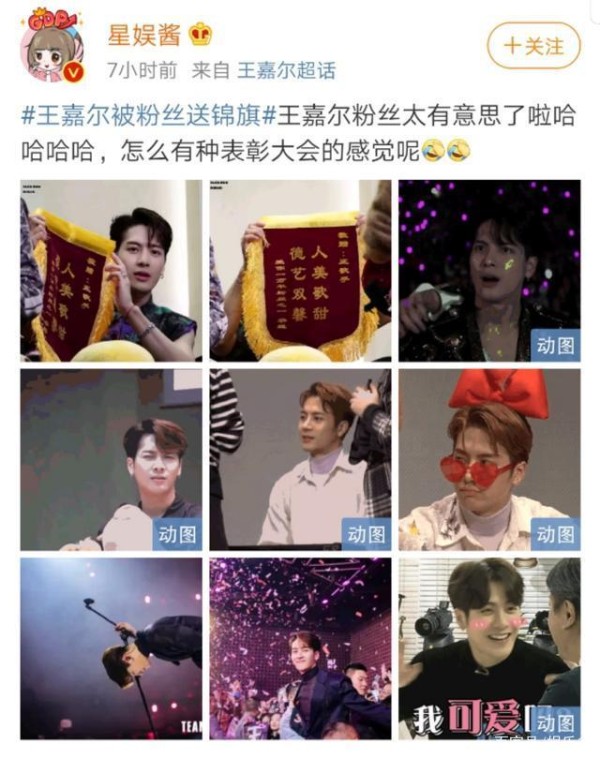The image size is (600, 759).
Task: View the close-up red banner photo
Action: pyautogui.click(x=299, y=270)
